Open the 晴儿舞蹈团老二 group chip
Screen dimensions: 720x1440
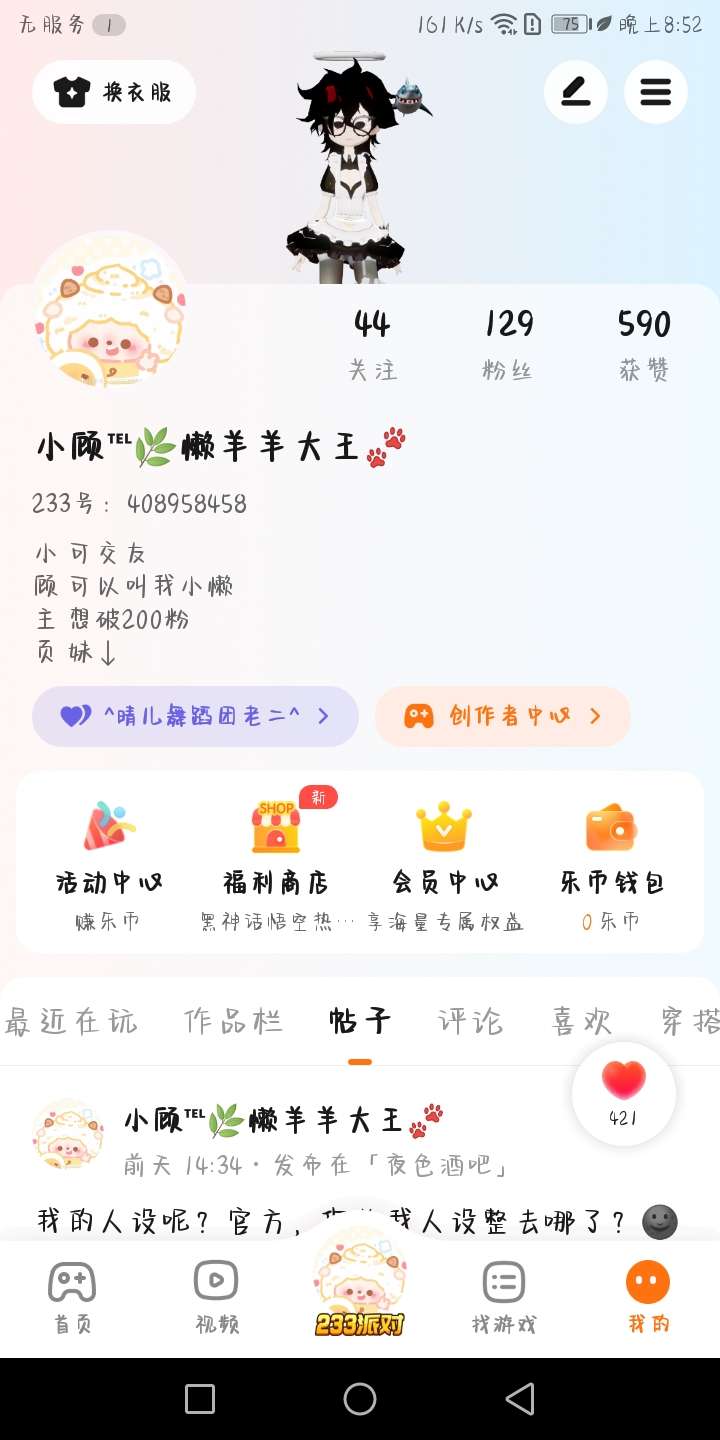pyautogui.click(x=195, y=716)
